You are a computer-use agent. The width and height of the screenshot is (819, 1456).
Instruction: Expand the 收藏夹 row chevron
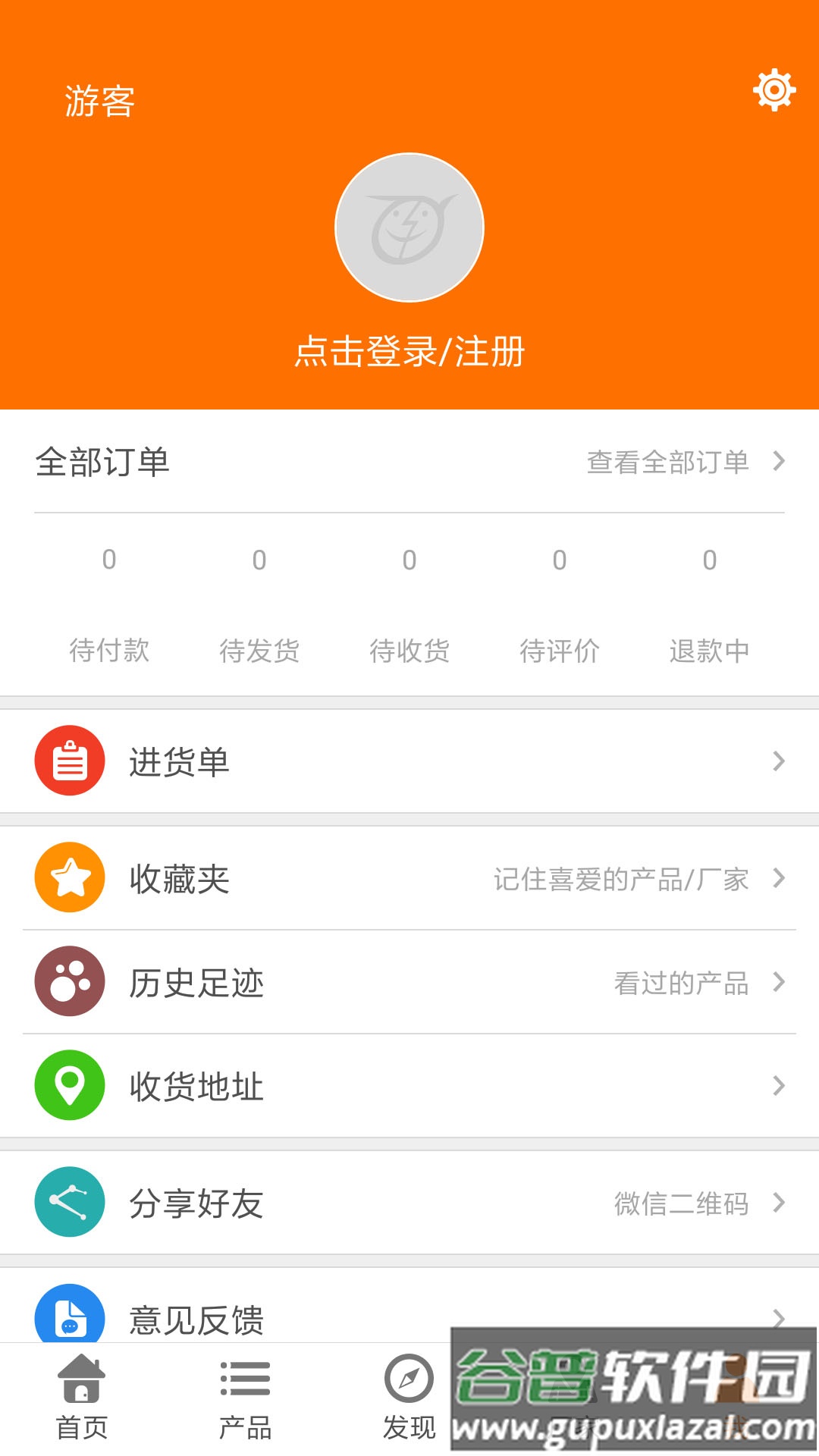click(778, 880)
